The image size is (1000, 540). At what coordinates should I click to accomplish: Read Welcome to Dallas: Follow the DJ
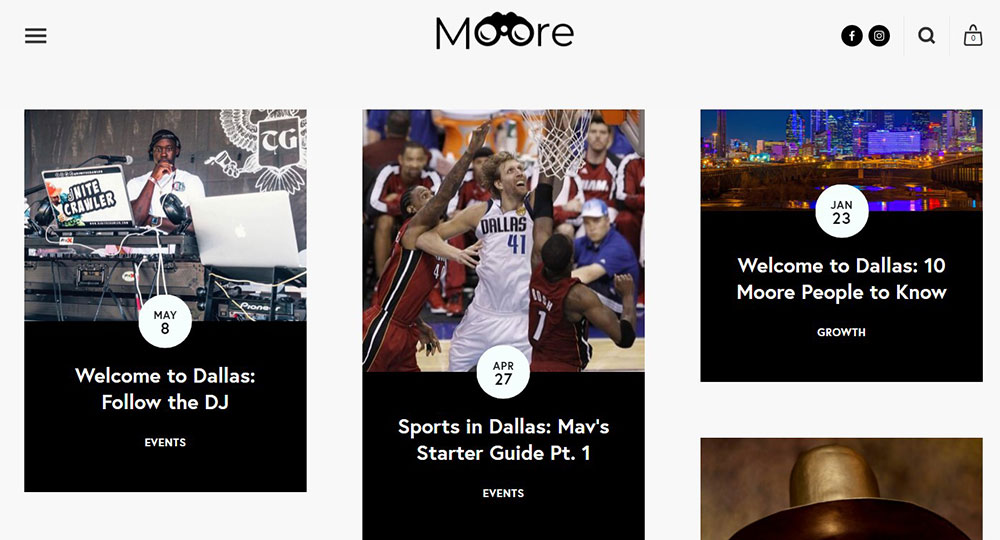tap(165, 389)
